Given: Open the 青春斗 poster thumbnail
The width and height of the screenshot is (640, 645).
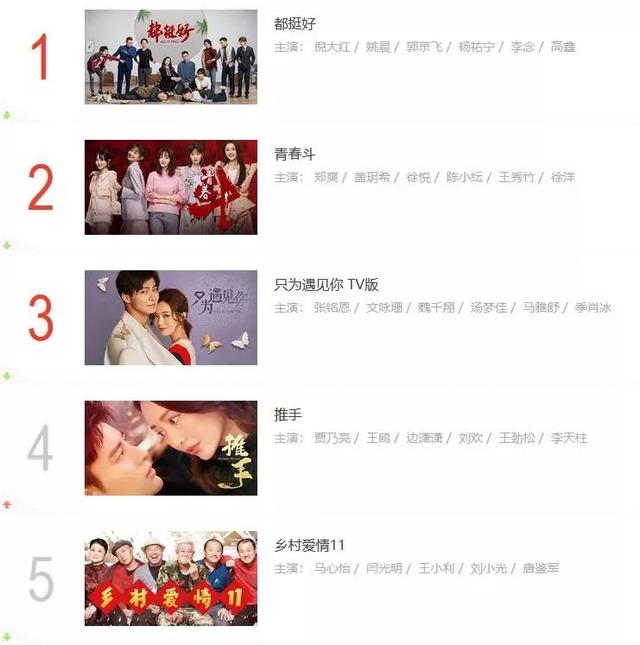Looking at the screenshot, I should (170, 187).
